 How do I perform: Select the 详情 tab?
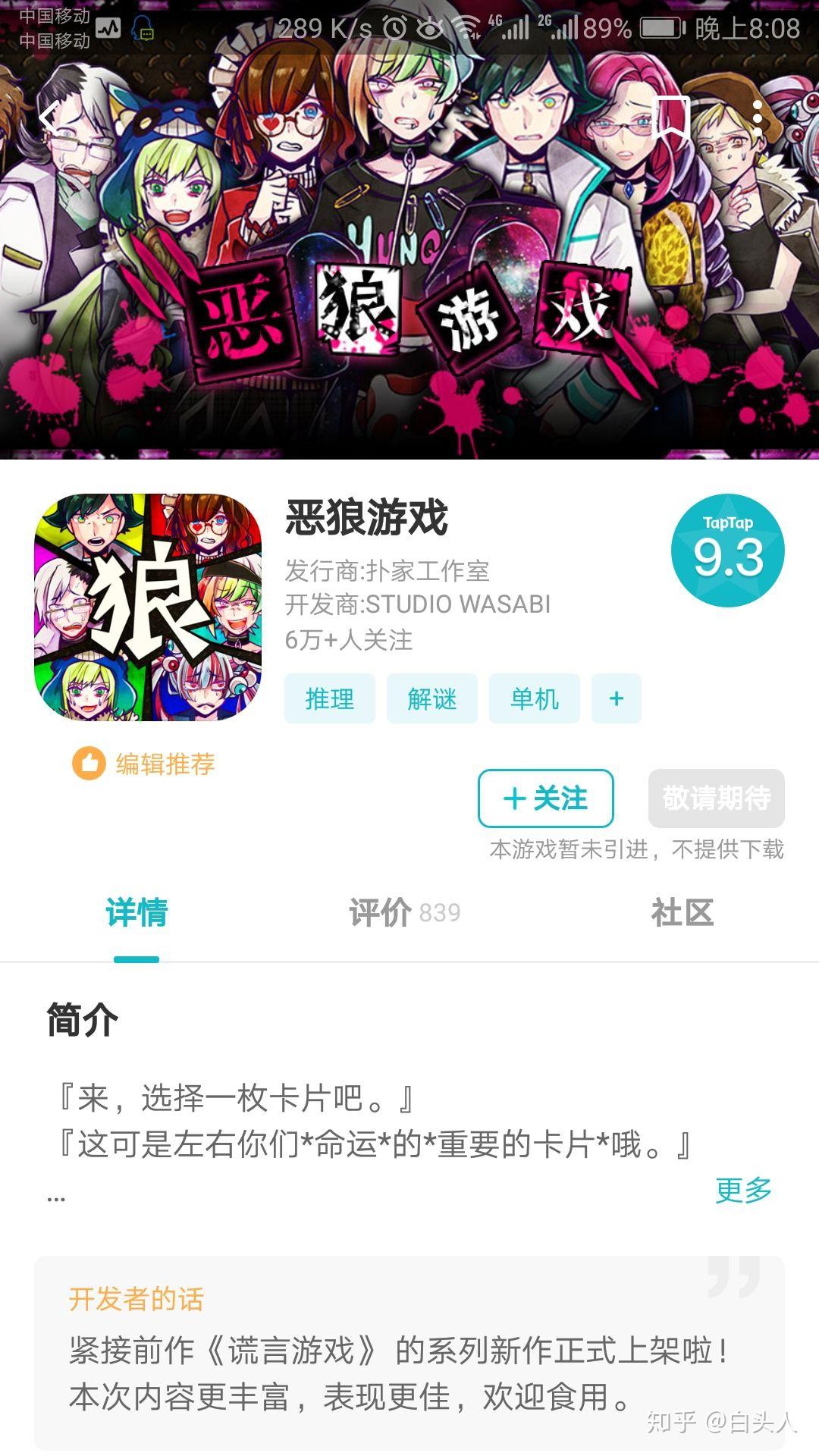pyautogui.click(x=136, y=912)
